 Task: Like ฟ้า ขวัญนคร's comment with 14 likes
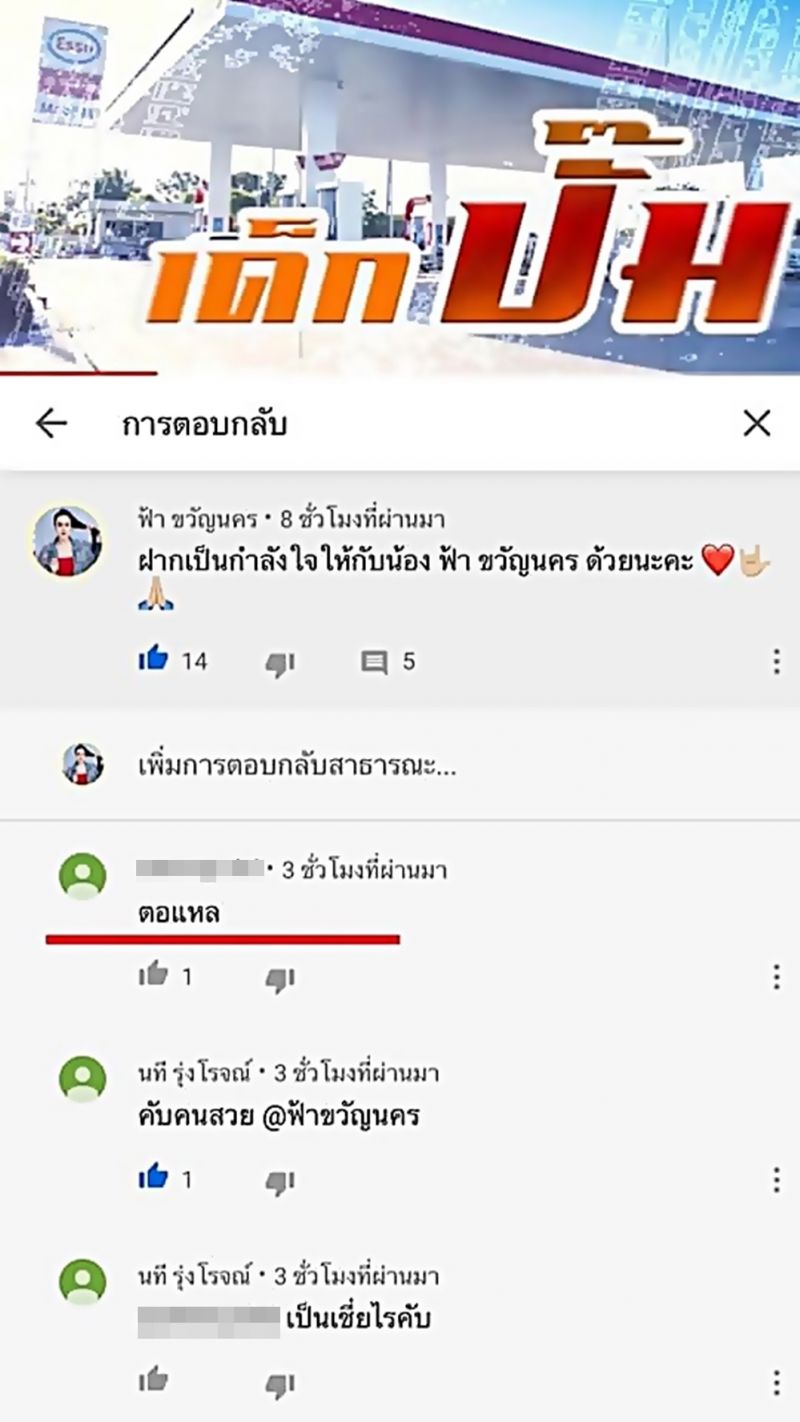pyautogui.click(x=153, y=660)
